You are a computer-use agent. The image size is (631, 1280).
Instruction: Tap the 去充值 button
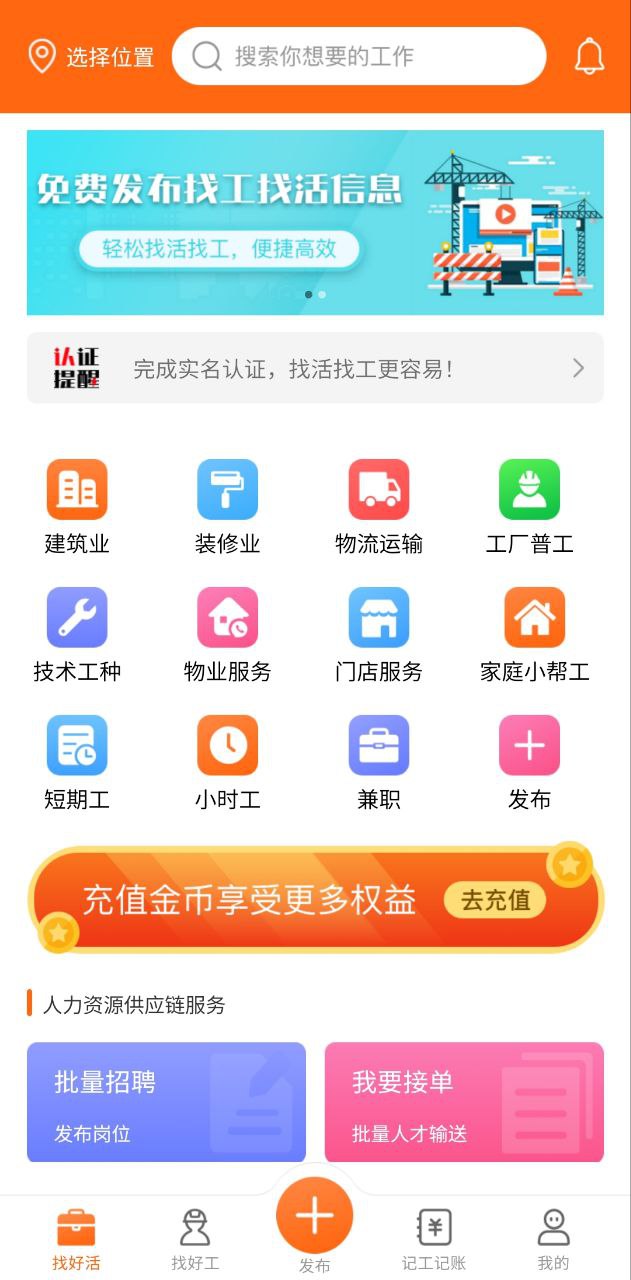pos(495,900)
